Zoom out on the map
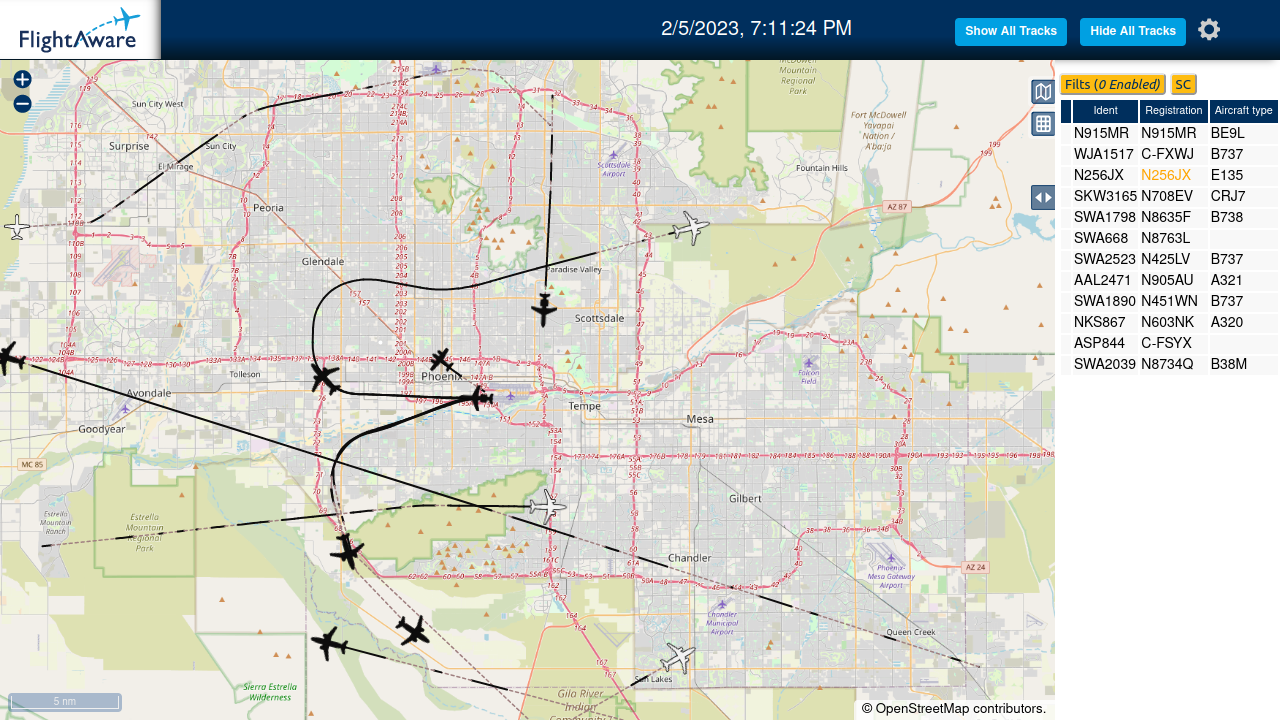Image resolution: width=1280 pixels, height=720 pixels. point(22,104)
